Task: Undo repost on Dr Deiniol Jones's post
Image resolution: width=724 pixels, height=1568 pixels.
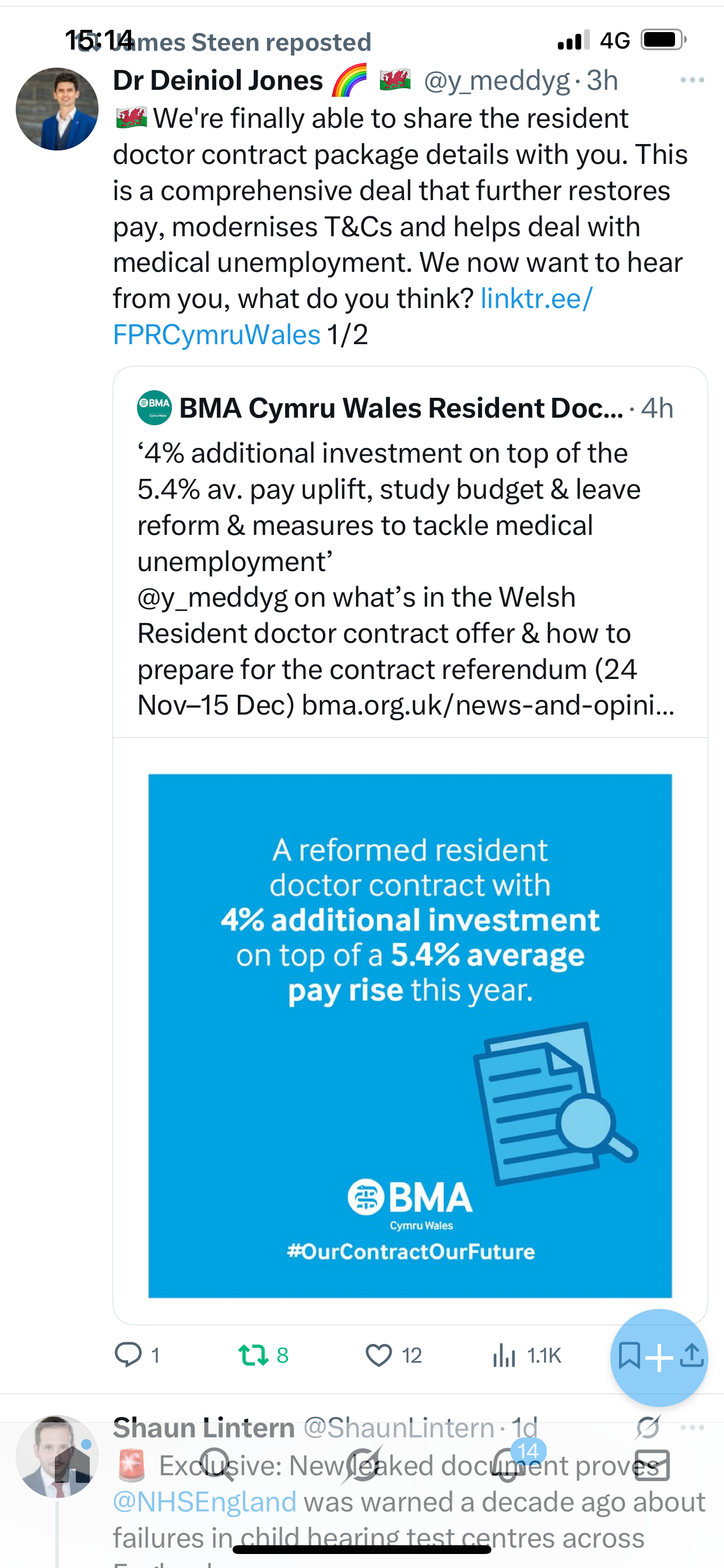Action: (253, 1355)
